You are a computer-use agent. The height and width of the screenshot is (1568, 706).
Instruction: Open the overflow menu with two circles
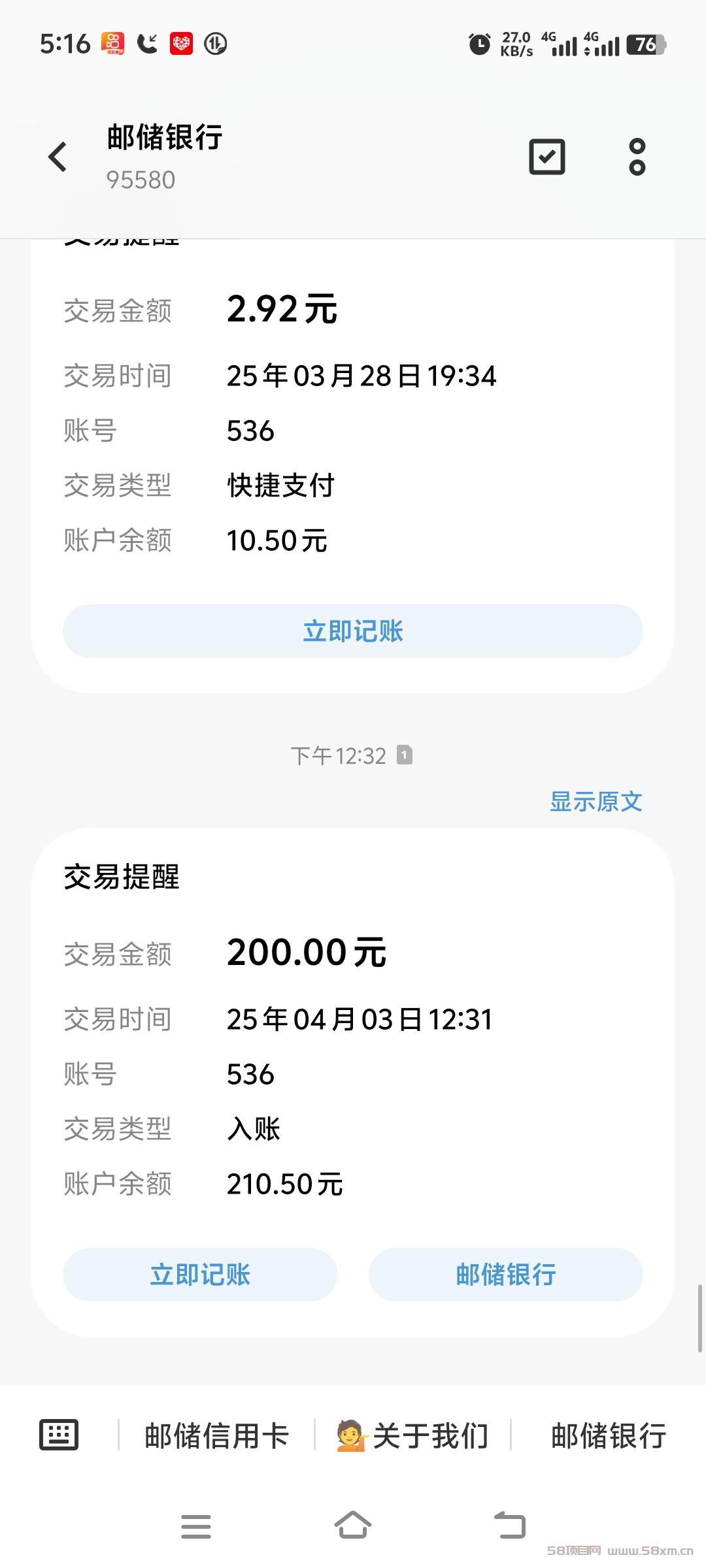tap(637, 157)
